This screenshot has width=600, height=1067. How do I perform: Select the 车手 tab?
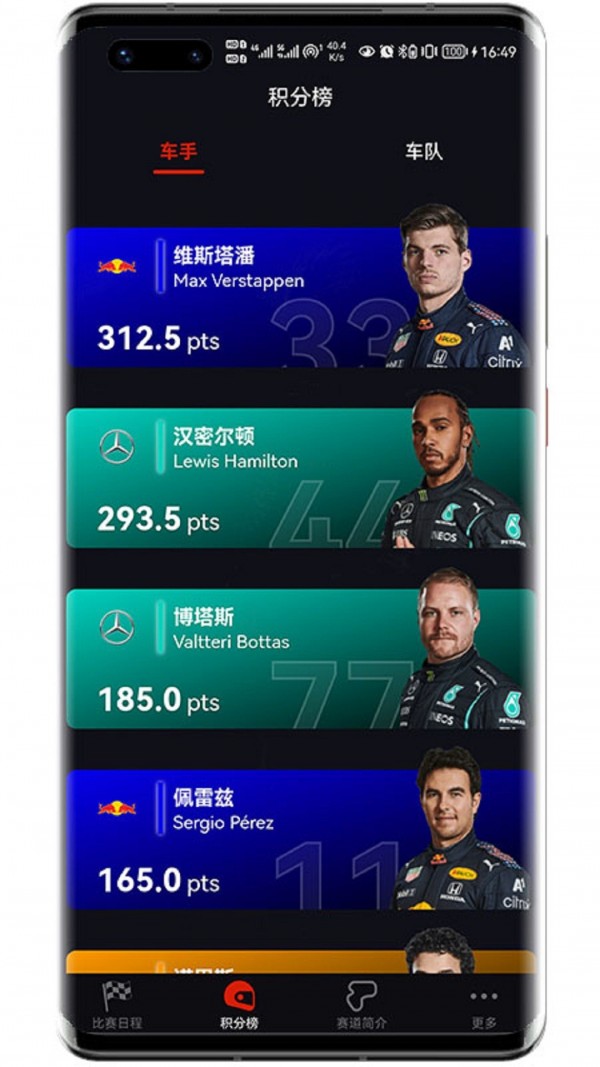pos(179,152)
